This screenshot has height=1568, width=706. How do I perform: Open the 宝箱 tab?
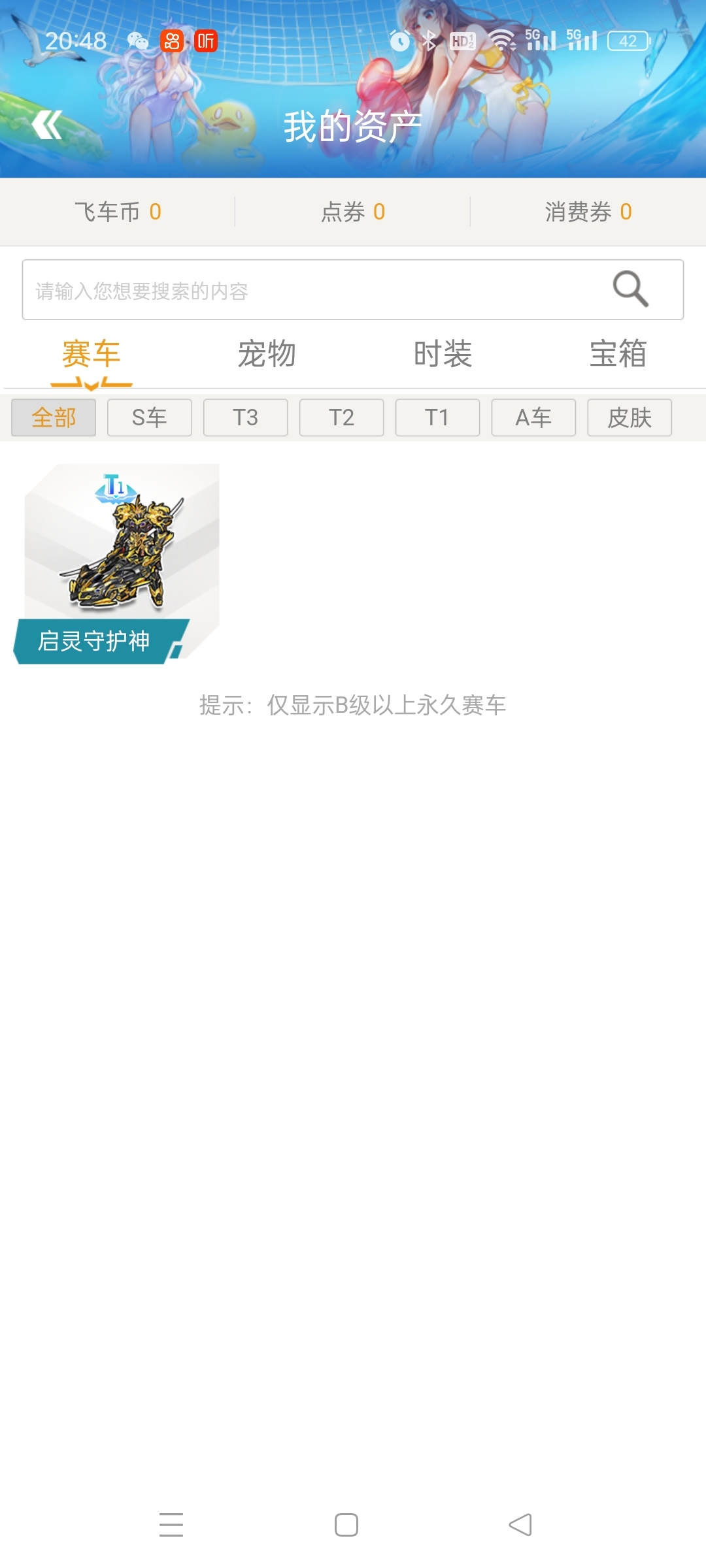click(x=618, y=354)
